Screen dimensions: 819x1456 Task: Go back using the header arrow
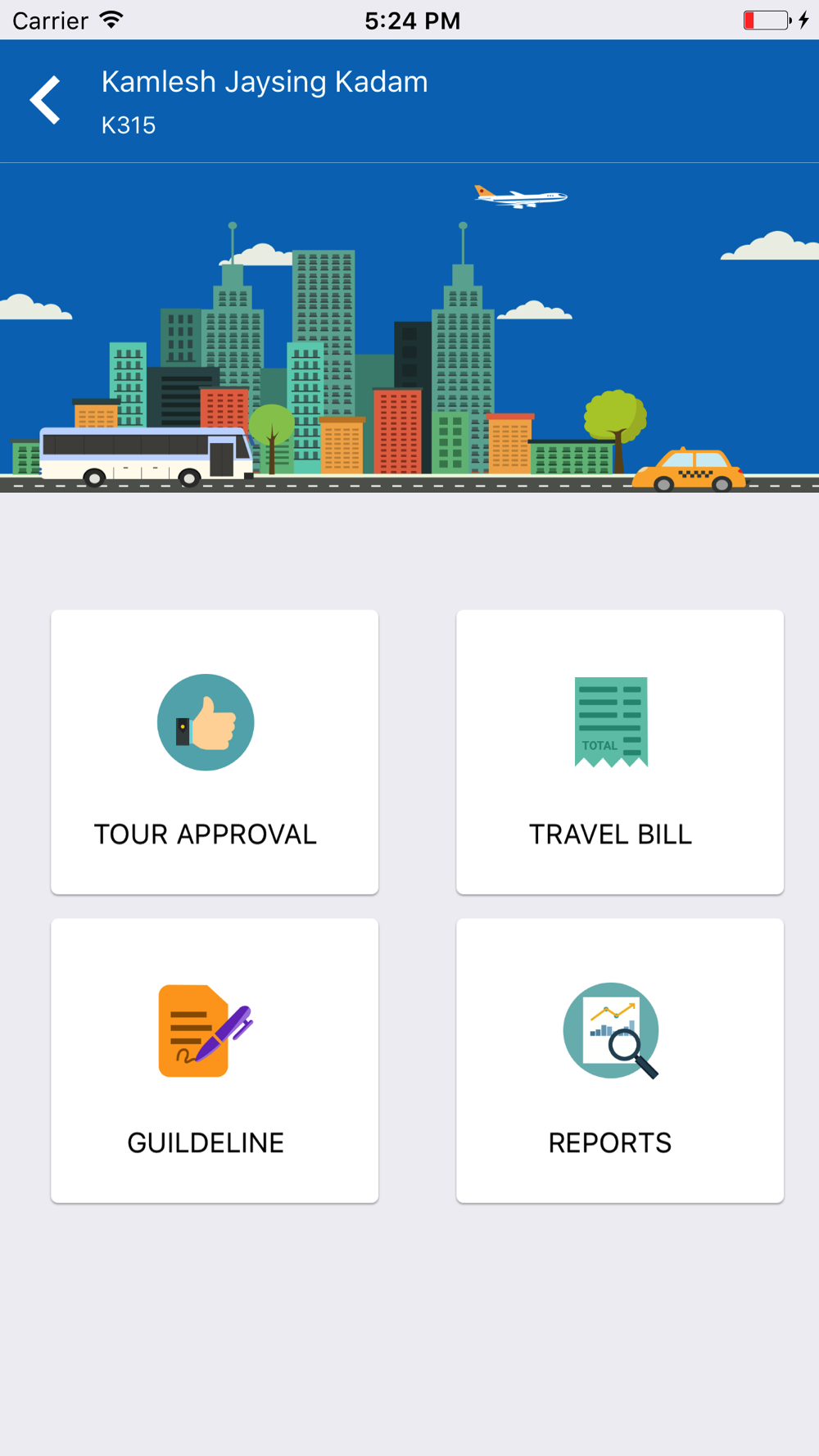click(46, 101)
